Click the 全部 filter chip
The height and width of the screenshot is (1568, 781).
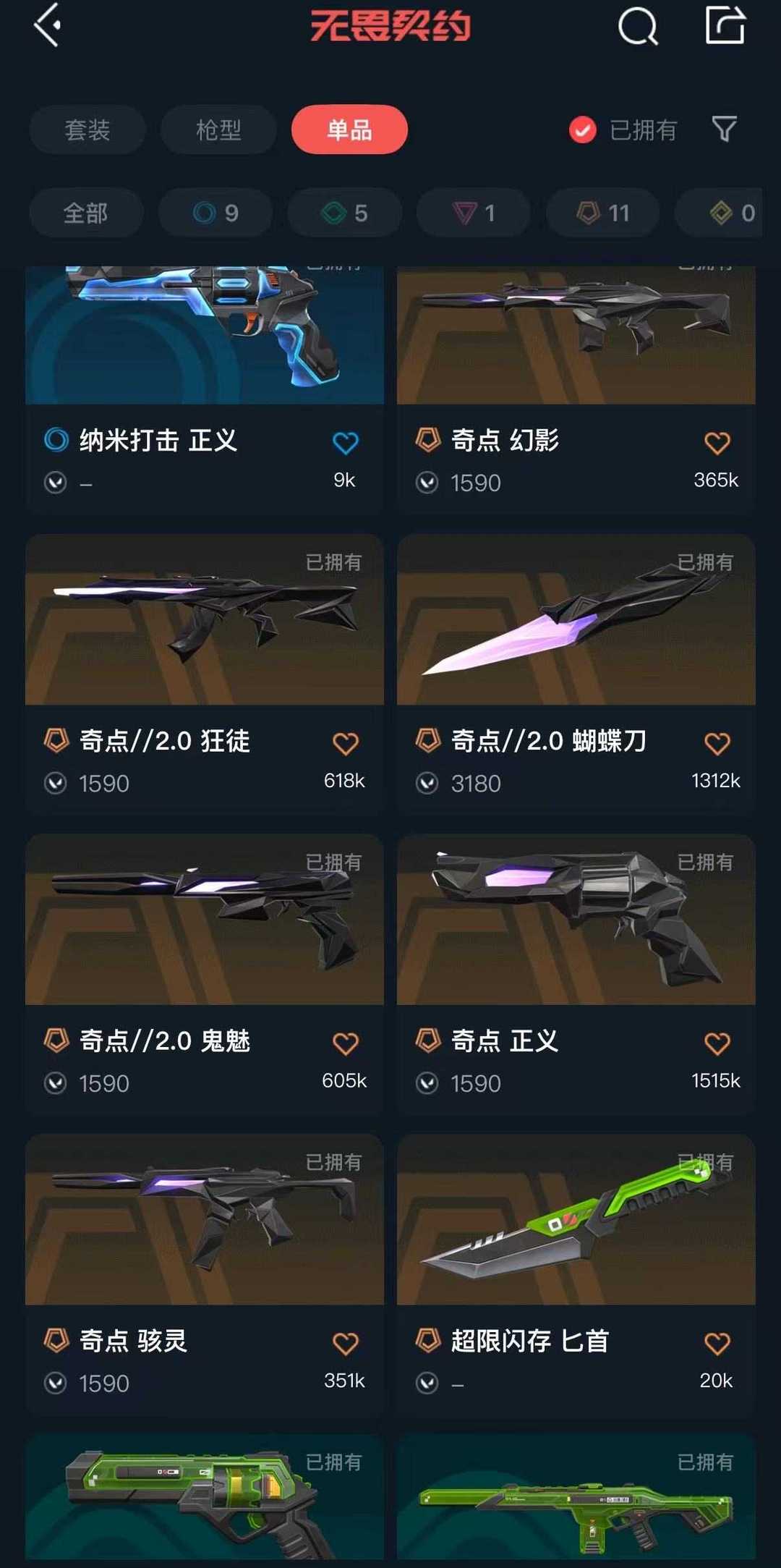[85, 213]
